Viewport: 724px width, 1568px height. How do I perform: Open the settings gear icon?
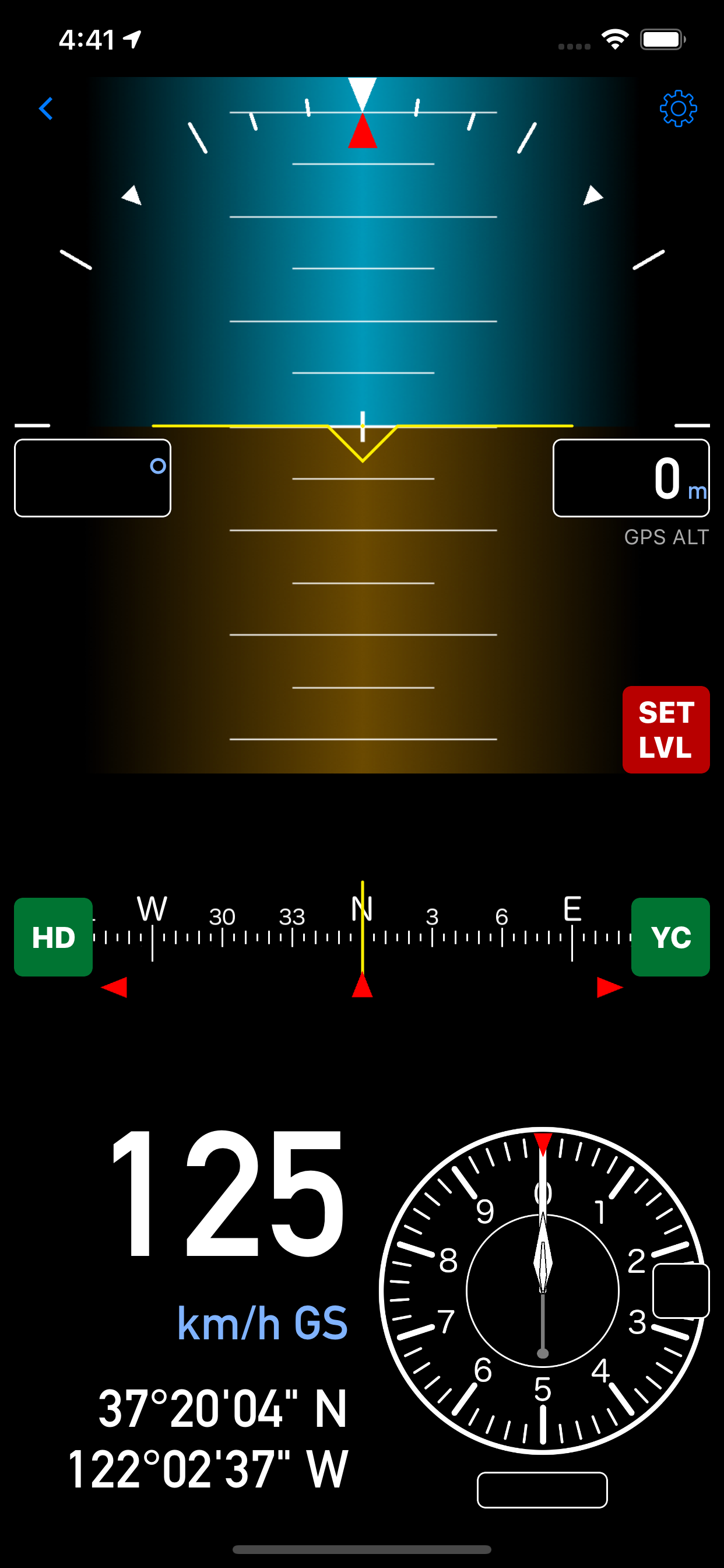[680, 108]
